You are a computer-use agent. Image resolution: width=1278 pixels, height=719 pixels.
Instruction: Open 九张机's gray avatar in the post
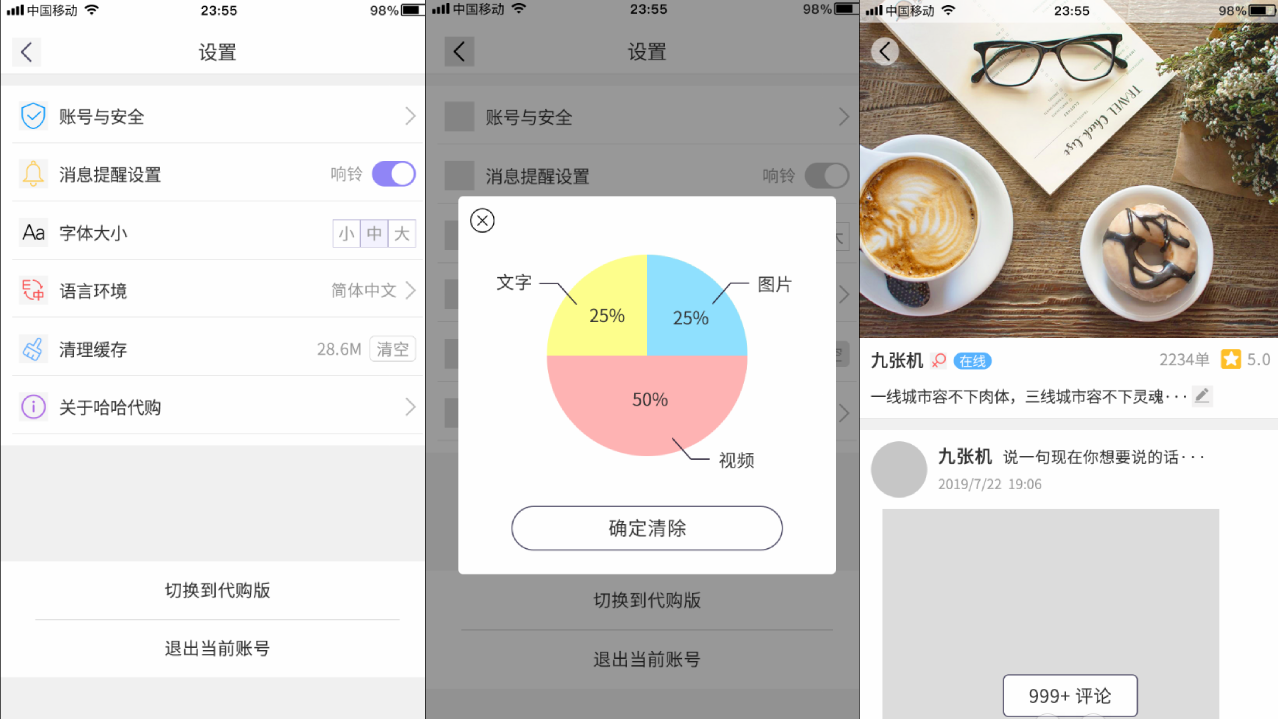point(899,469)
